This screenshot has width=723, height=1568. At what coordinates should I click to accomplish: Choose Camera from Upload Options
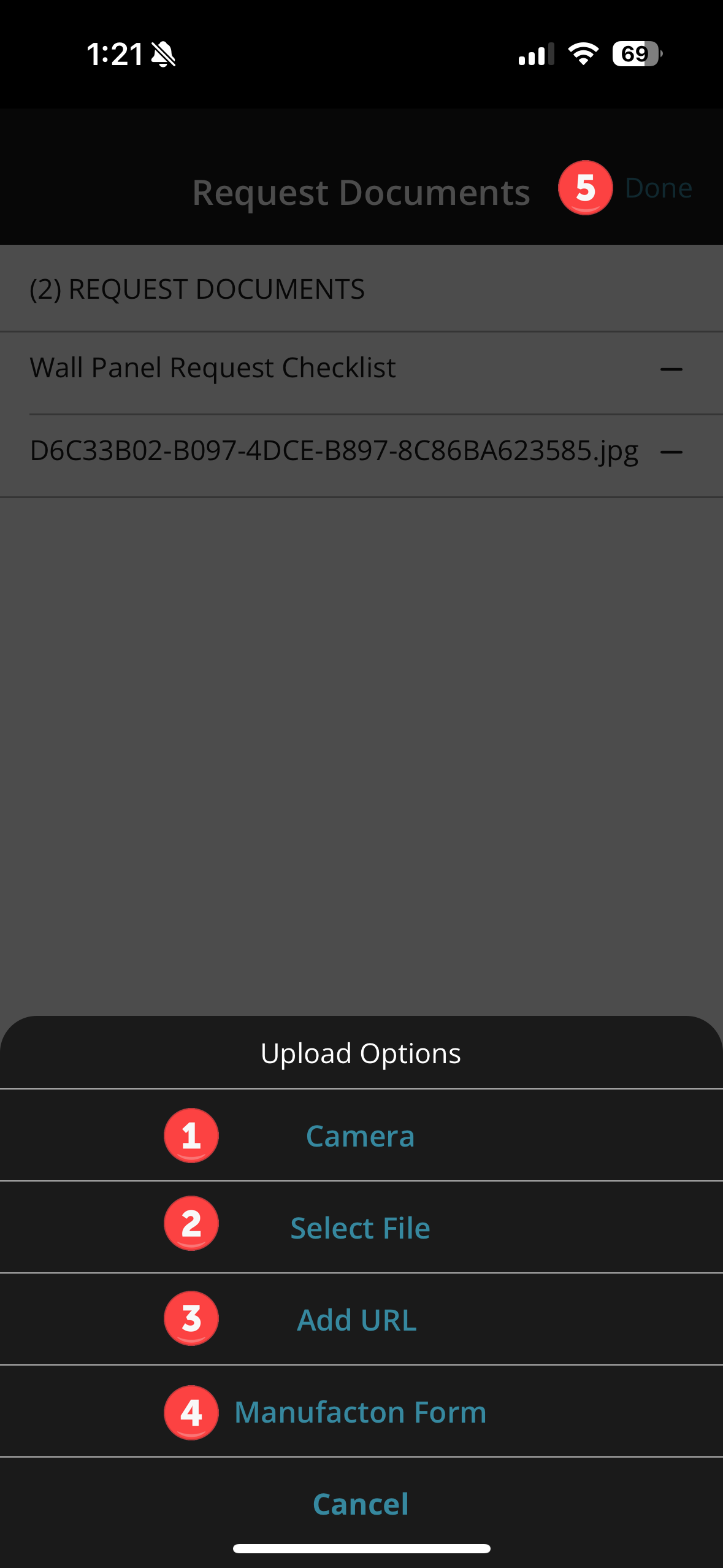[361, 1136]
